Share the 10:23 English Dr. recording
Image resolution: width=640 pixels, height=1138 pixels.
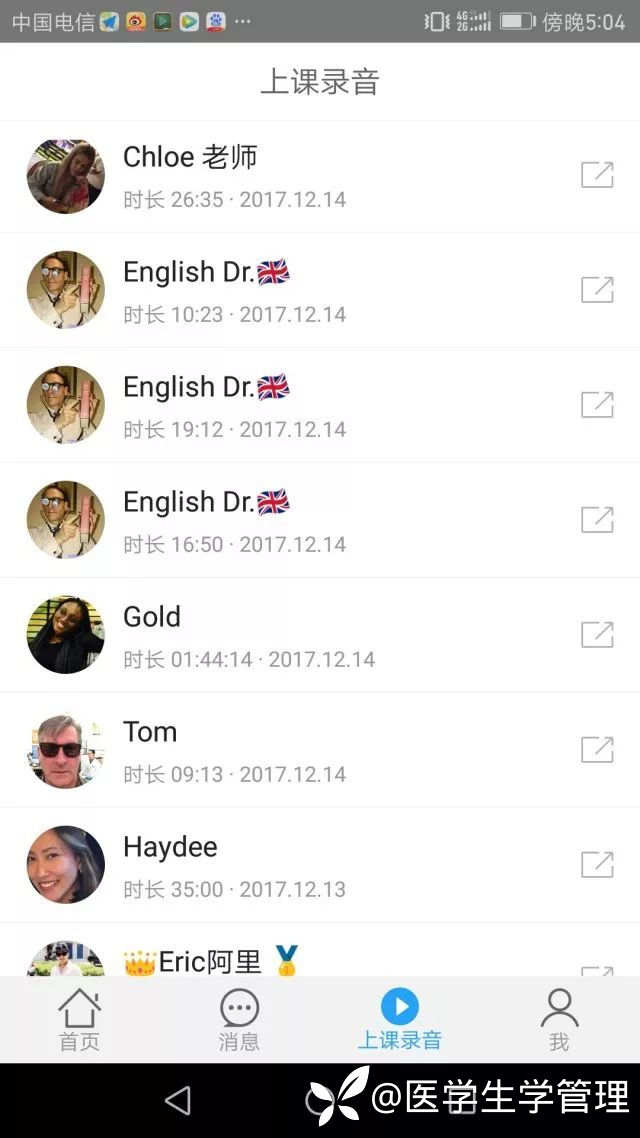tap(597, 290)
